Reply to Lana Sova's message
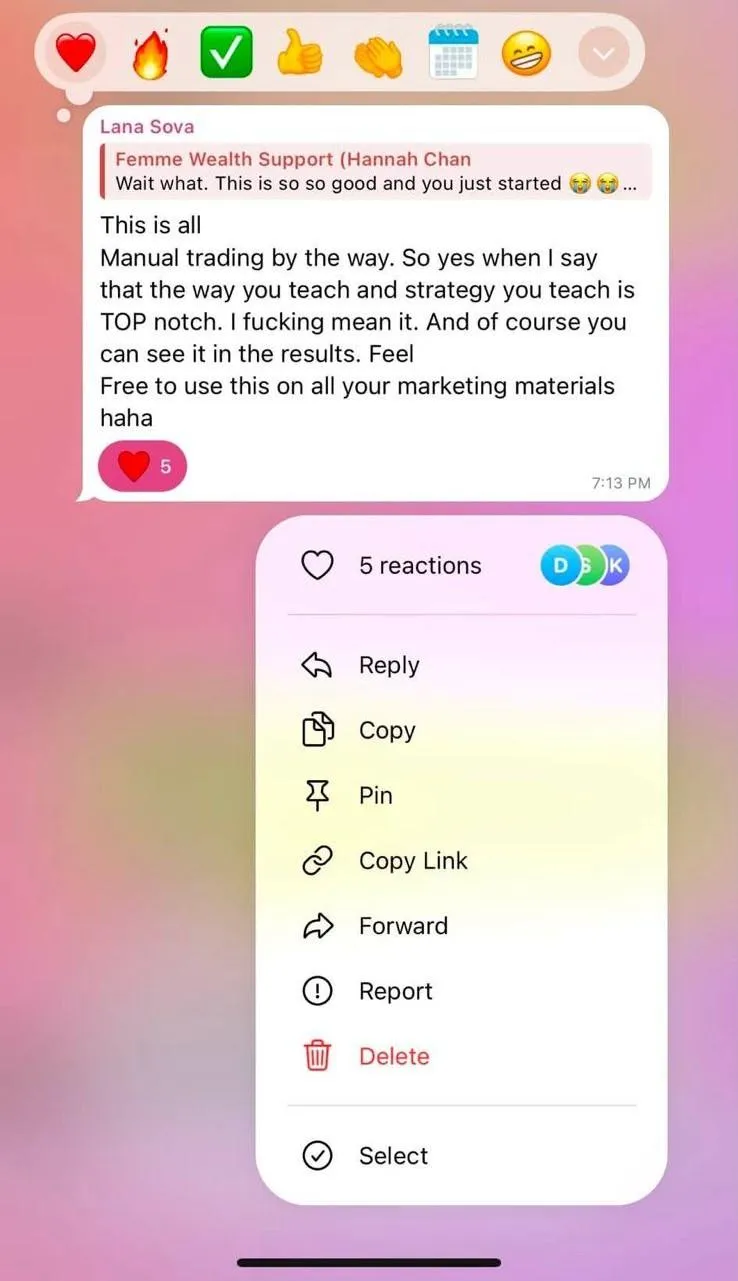 click(x=461, y=666)
